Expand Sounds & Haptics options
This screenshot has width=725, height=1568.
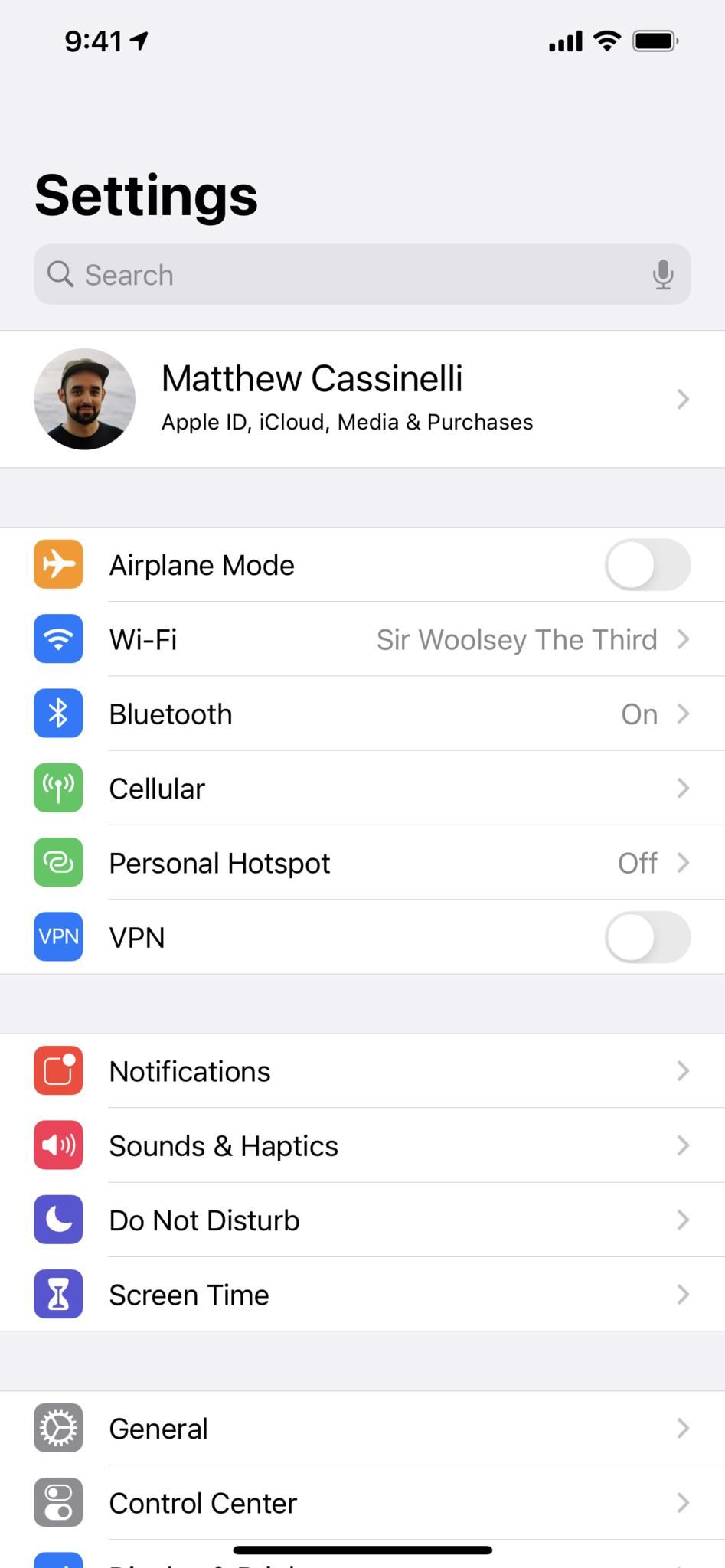click(682, 1145)
